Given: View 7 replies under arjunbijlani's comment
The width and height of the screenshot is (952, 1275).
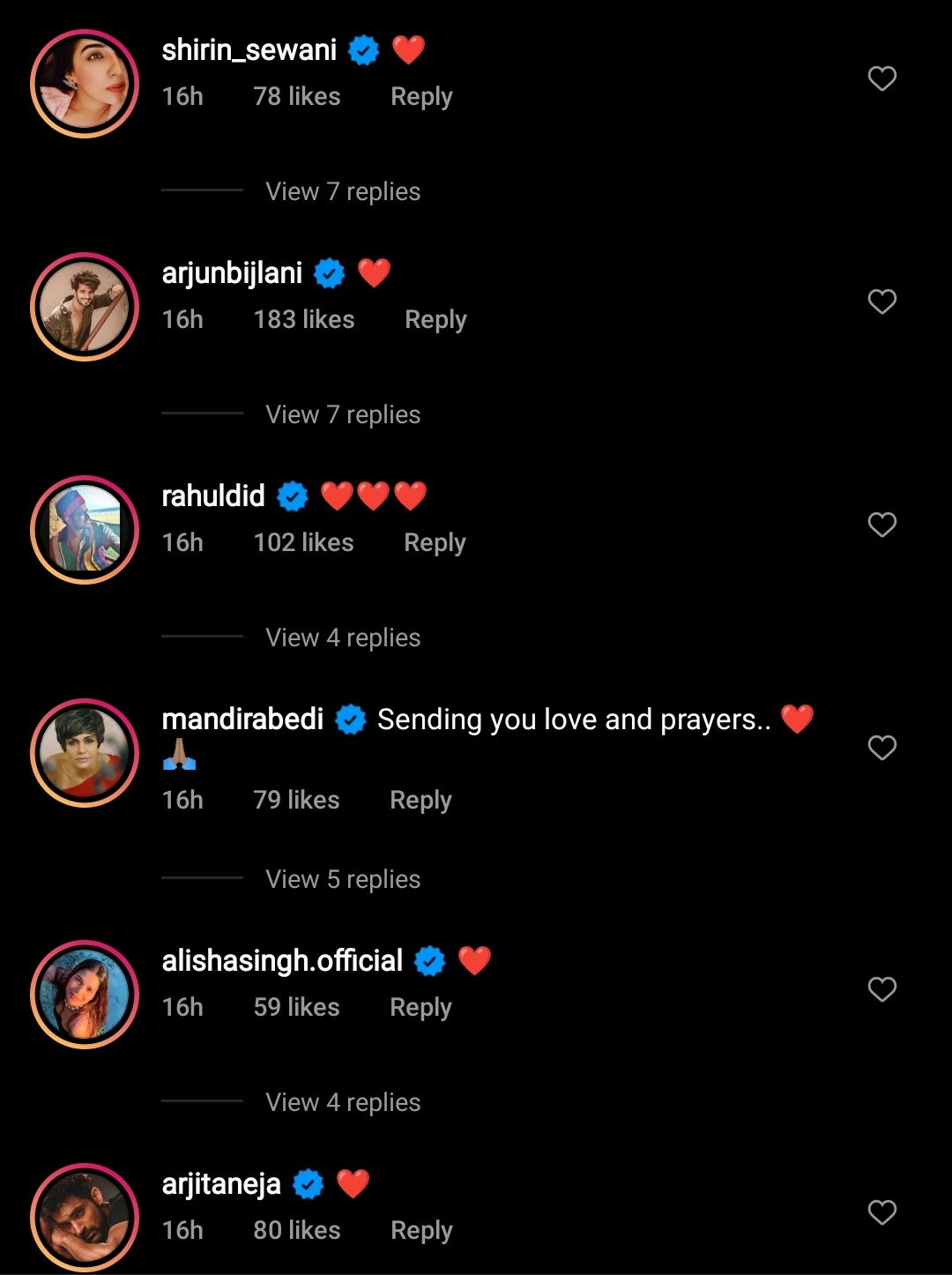Looking at the screenshot, I should coord(343,414).
